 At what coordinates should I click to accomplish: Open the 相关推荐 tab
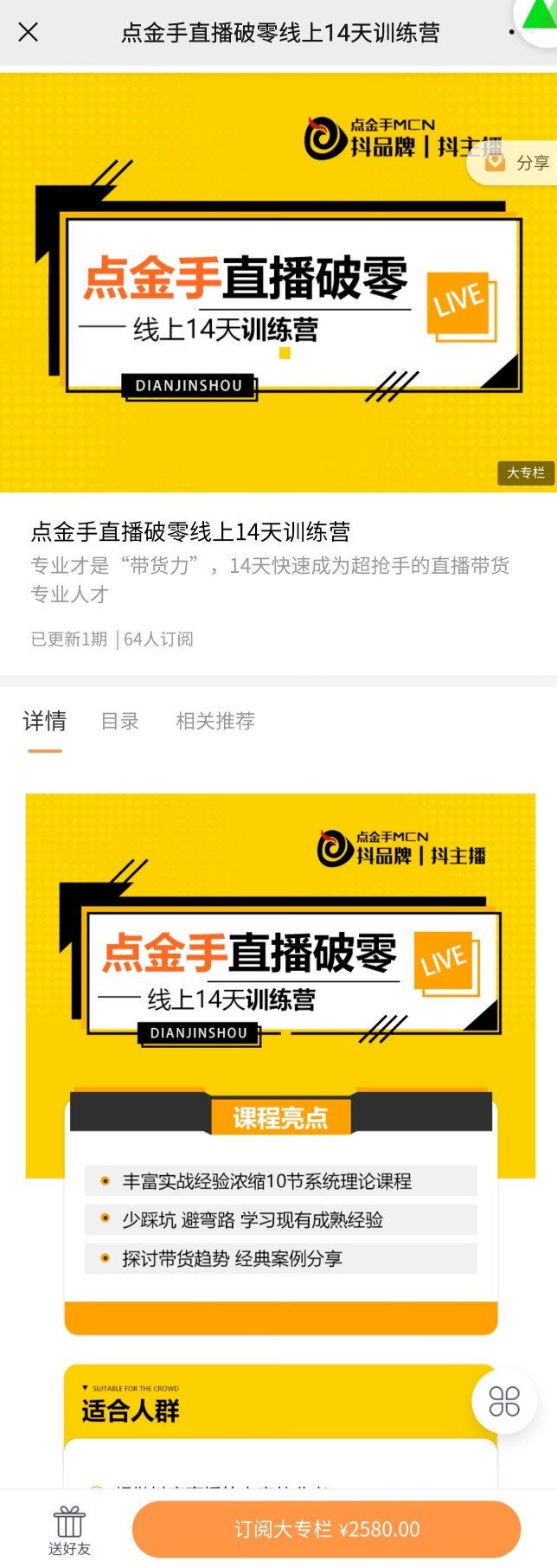click(215, 721)
